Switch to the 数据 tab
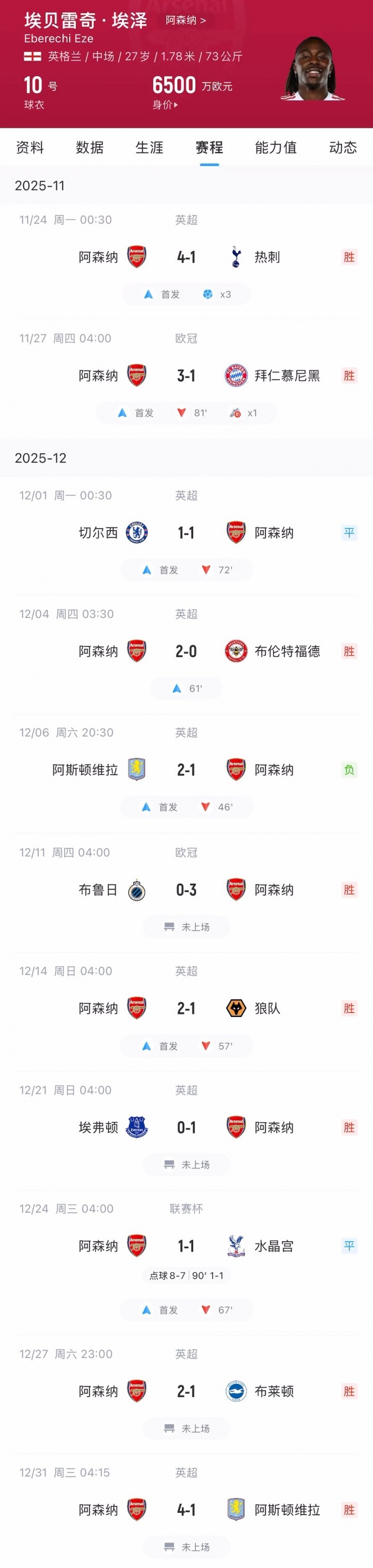This screenshot has height=1568, width=373. [90, 147]
